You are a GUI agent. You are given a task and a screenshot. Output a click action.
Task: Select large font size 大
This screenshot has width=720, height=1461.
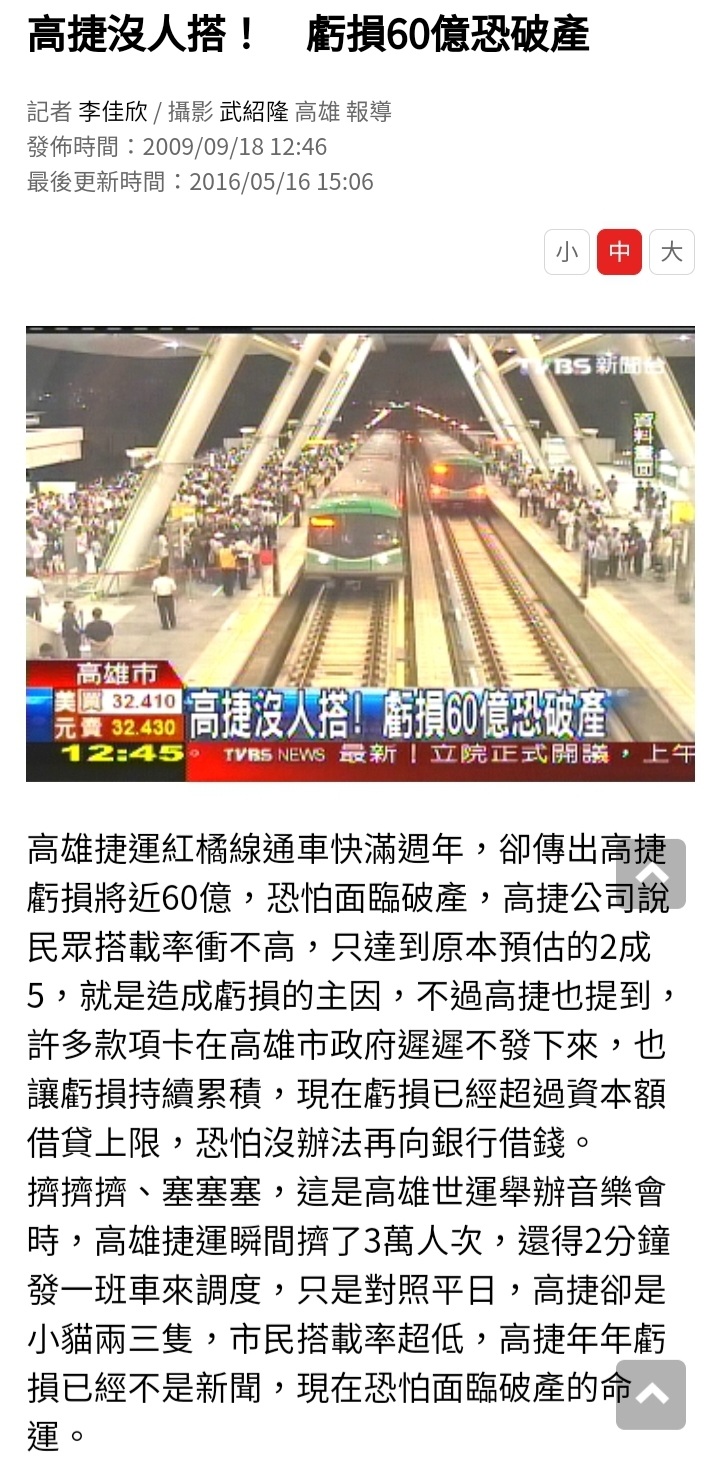click(671, 252)
